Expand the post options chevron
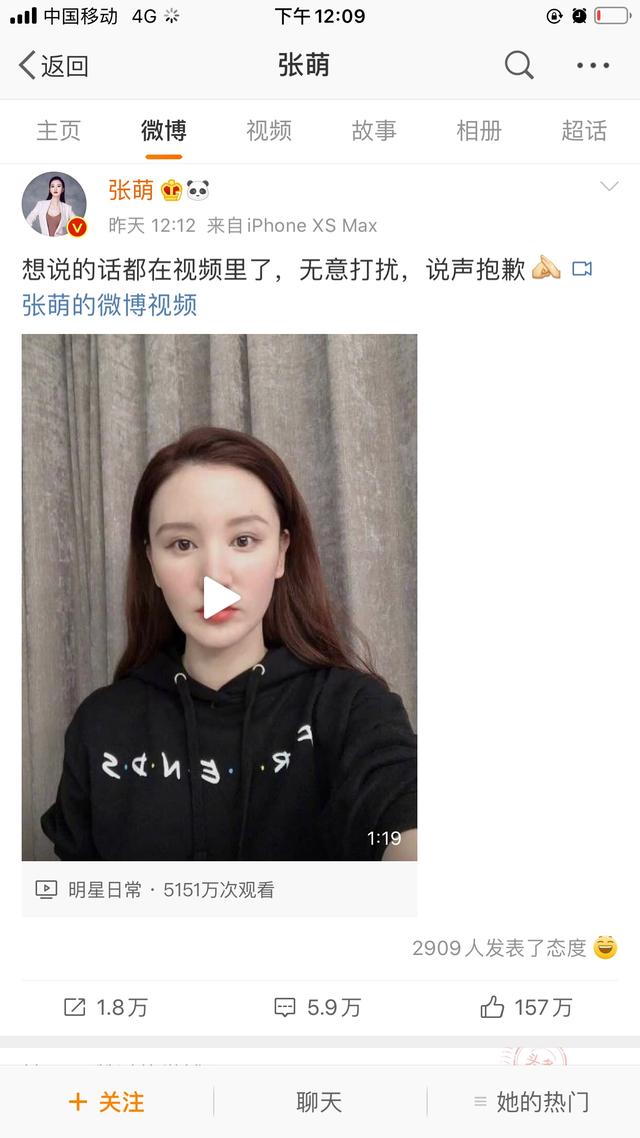 [608, 187]
